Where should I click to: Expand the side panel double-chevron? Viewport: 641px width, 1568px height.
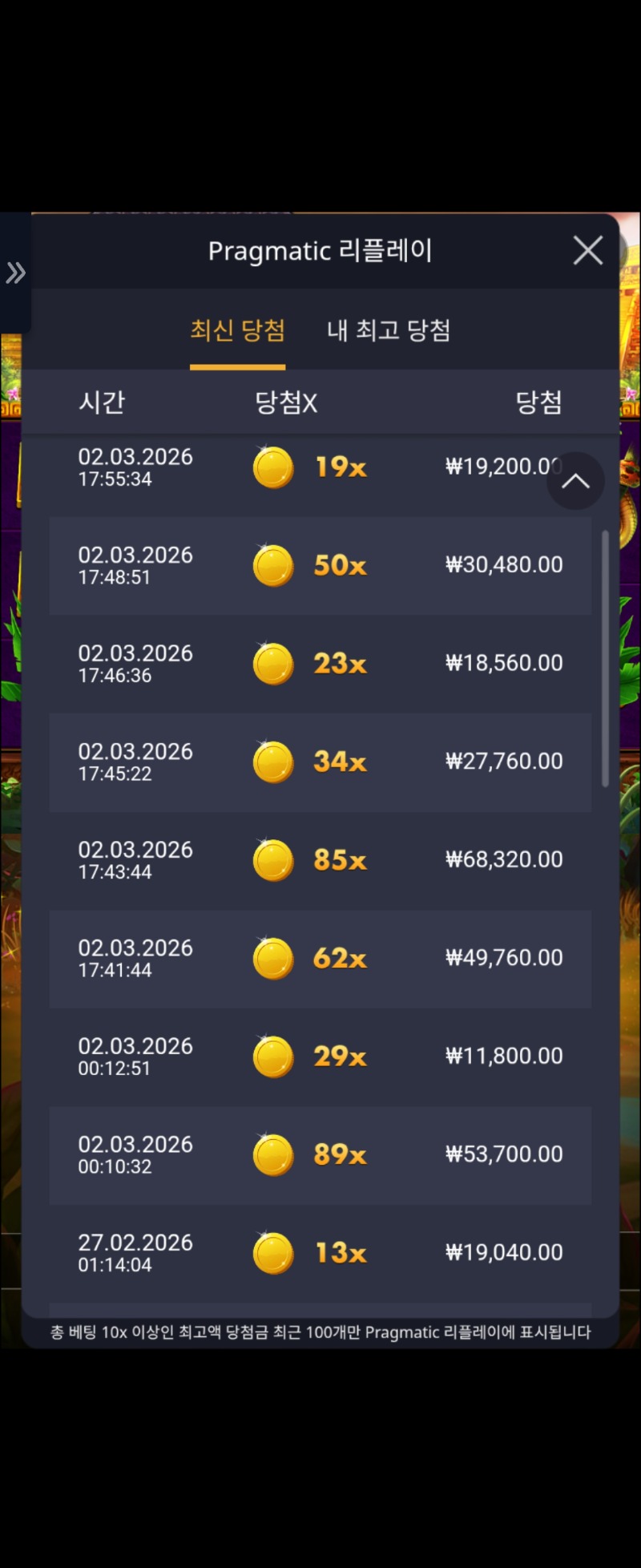pos(15,273)
